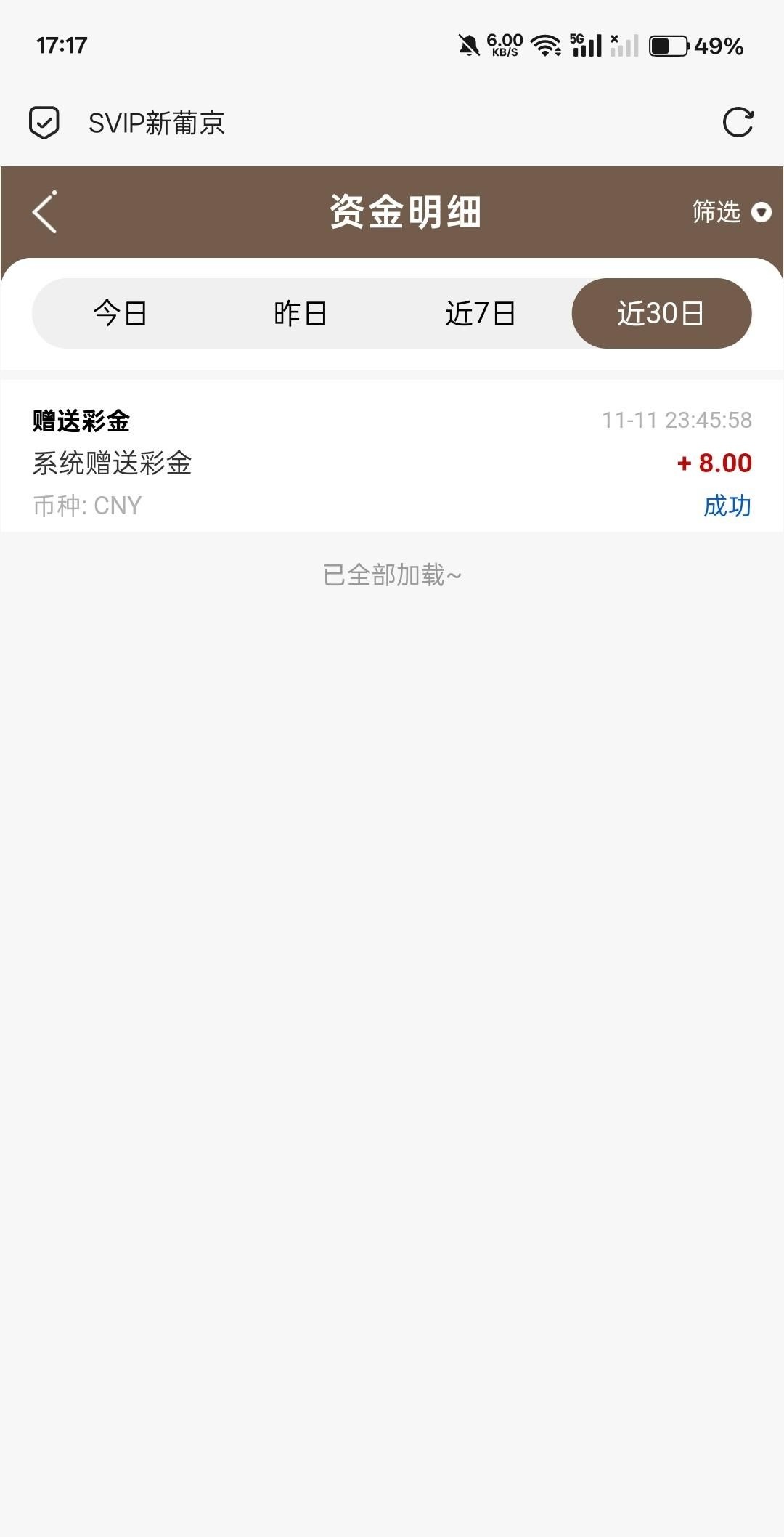This screenshot has height=1537, width=784.
Task: Show 昨日 transactions
Action: [300, 314]
